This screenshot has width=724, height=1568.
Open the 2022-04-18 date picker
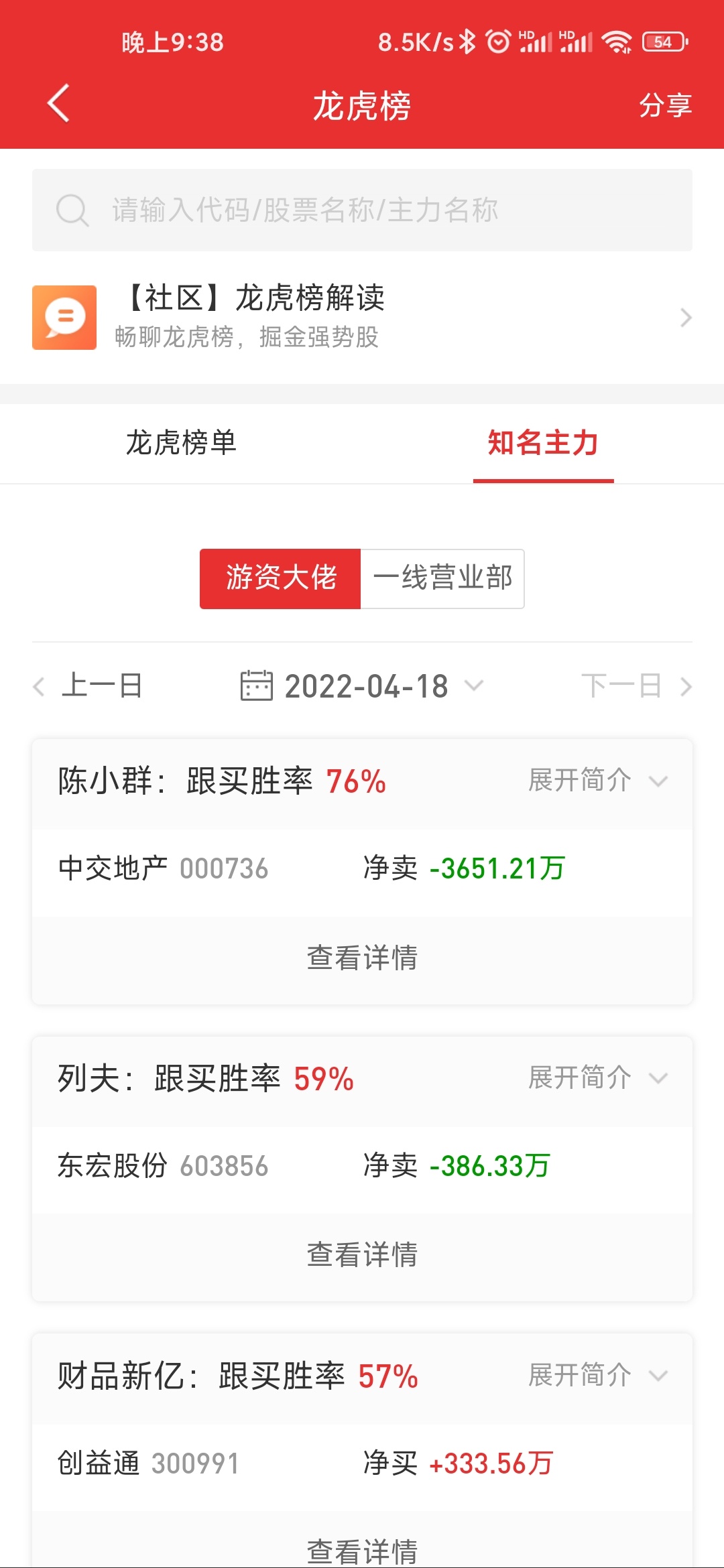[x=362, y=686]
